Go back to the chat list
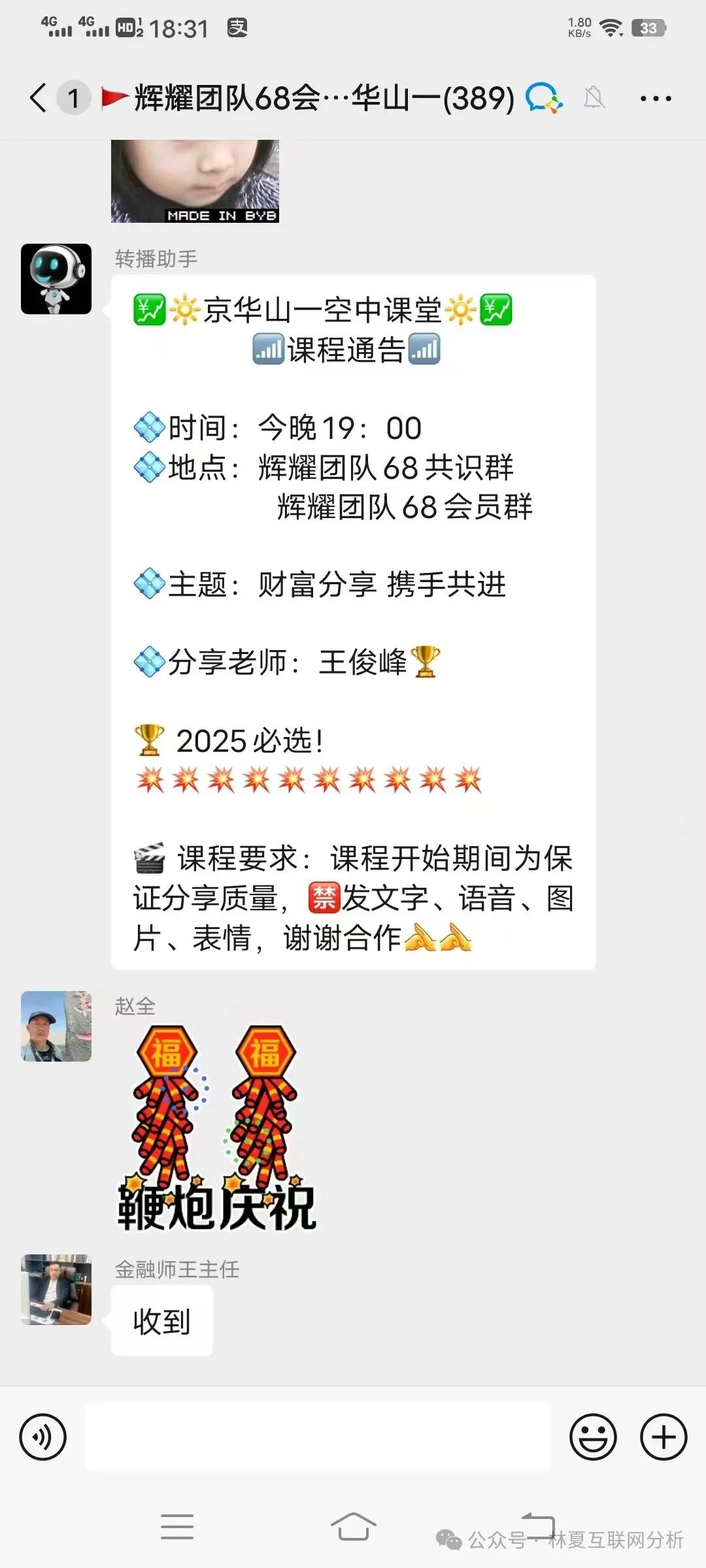706x1568 pixels. pos(38,99)
